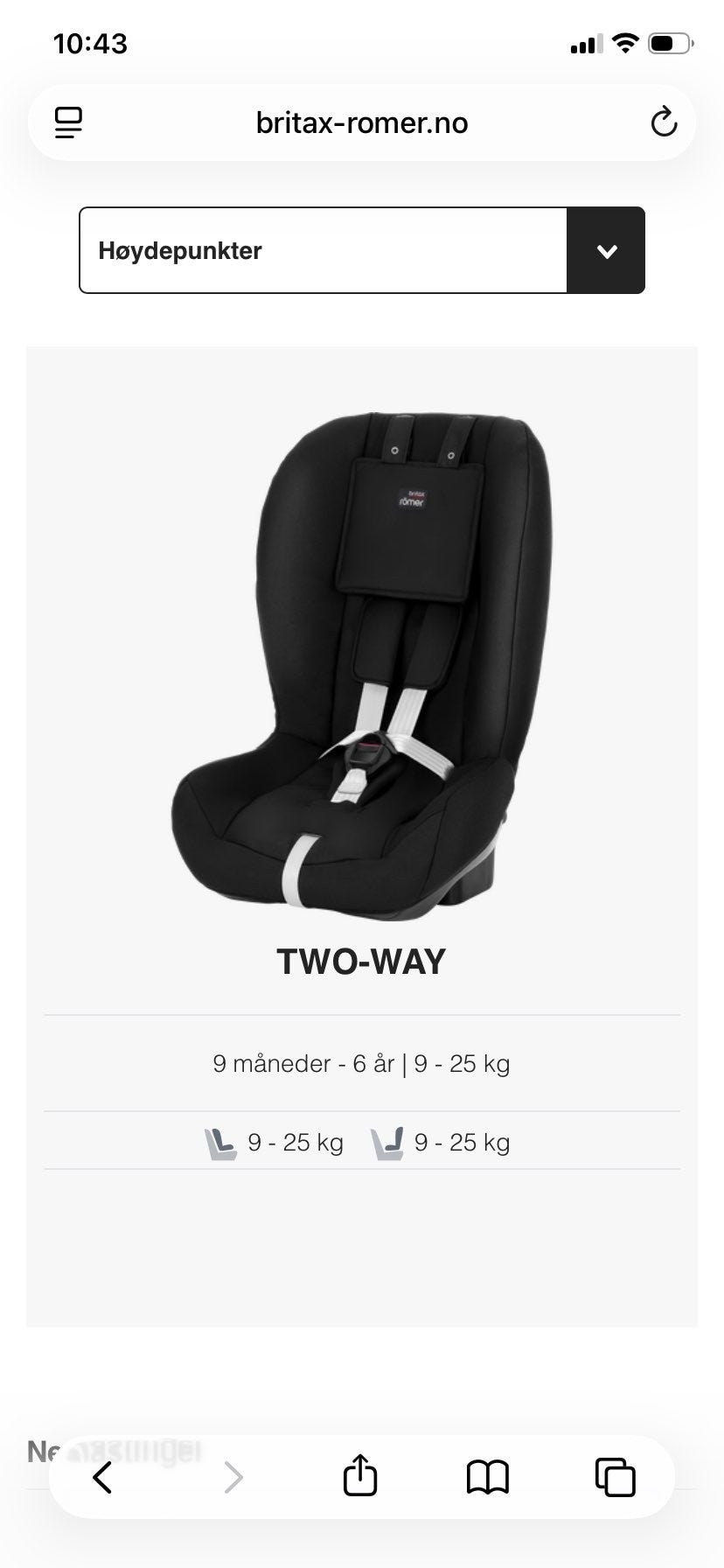
Task: Open the page format menu icon
Action: (68, 122)
